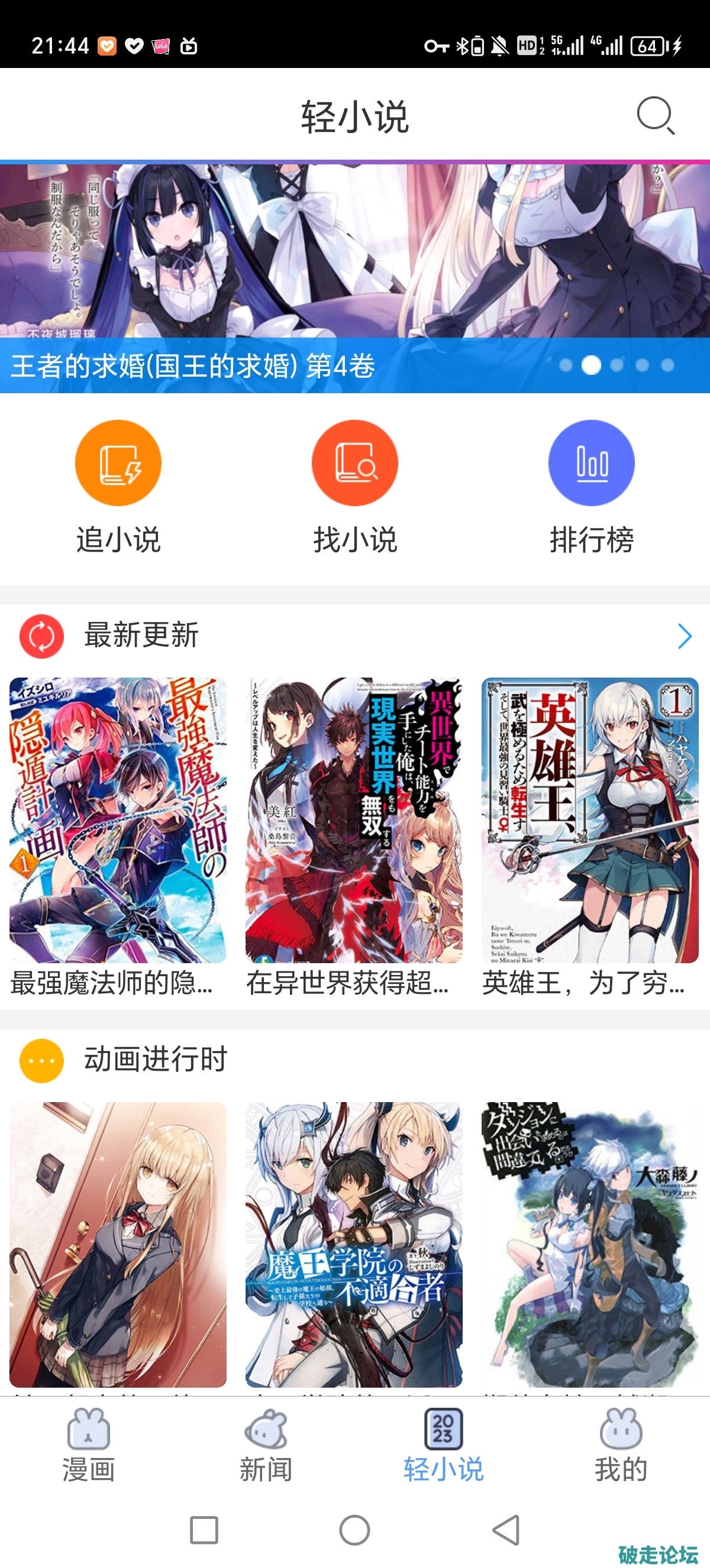The height and width of the screenshot is (1568, 710).
Task: Open the search magnifier icon
Action: tap(655, 115)
